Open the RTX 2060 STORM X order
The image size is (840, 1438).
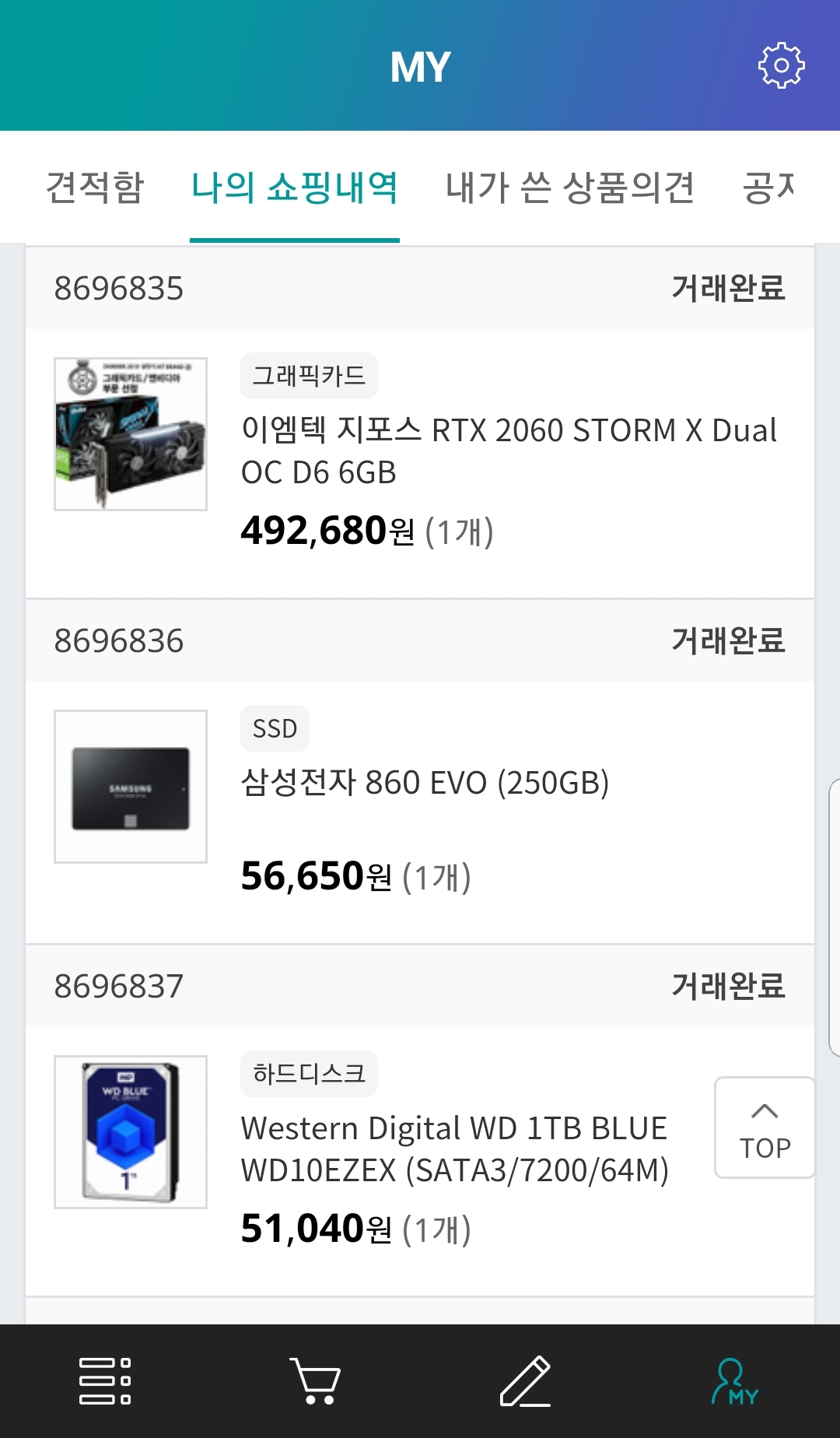tap(509, 451)
